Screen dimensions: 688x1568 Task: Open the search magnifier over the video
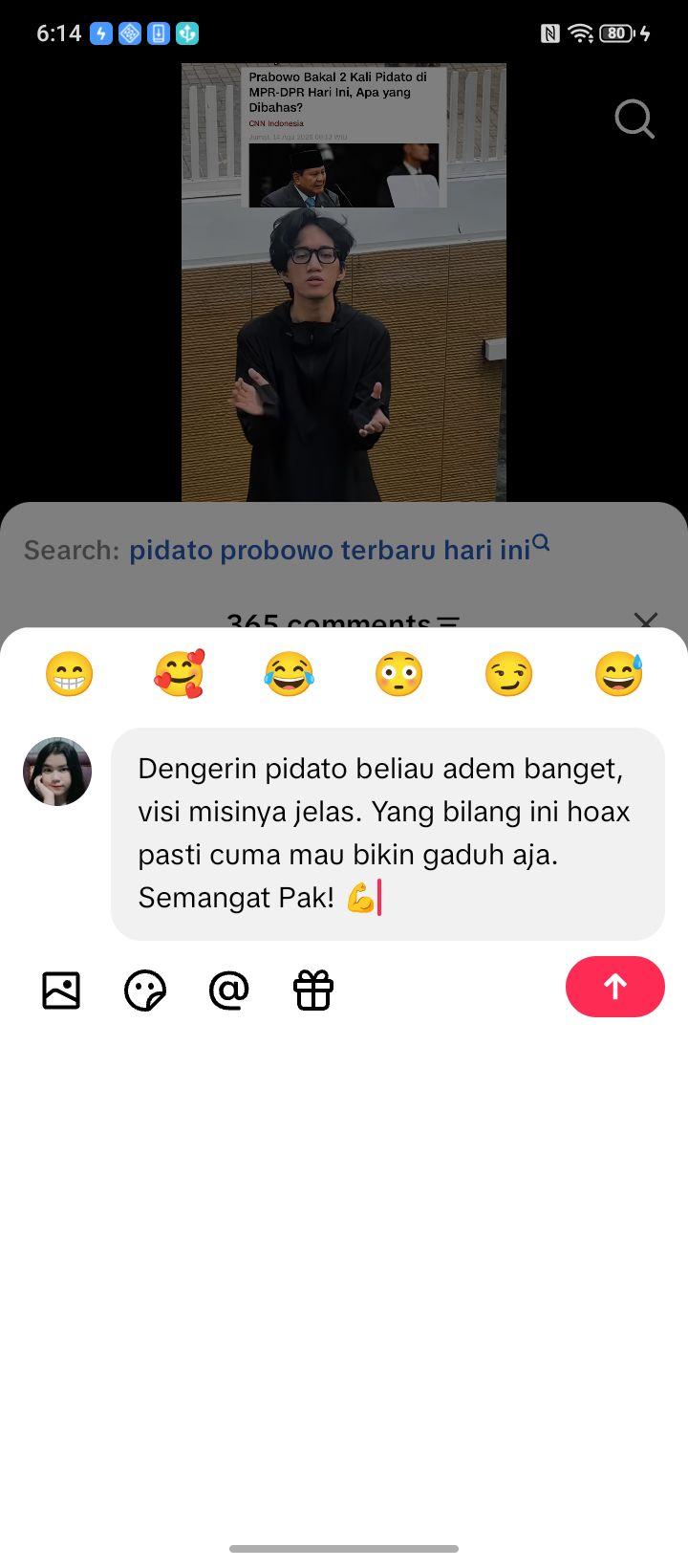tap(634, 120)
